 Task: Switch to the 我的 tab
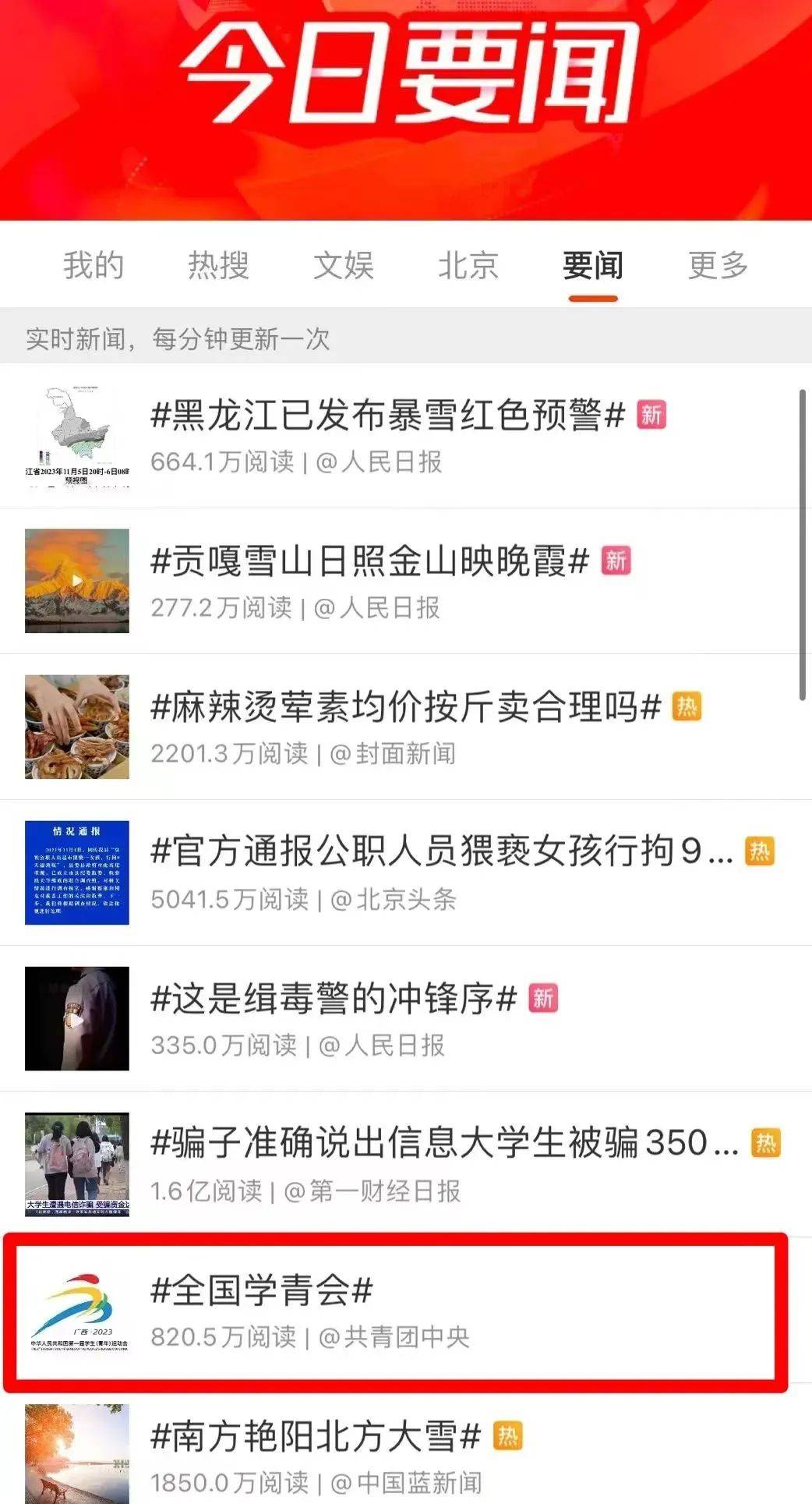click(94, 266)
